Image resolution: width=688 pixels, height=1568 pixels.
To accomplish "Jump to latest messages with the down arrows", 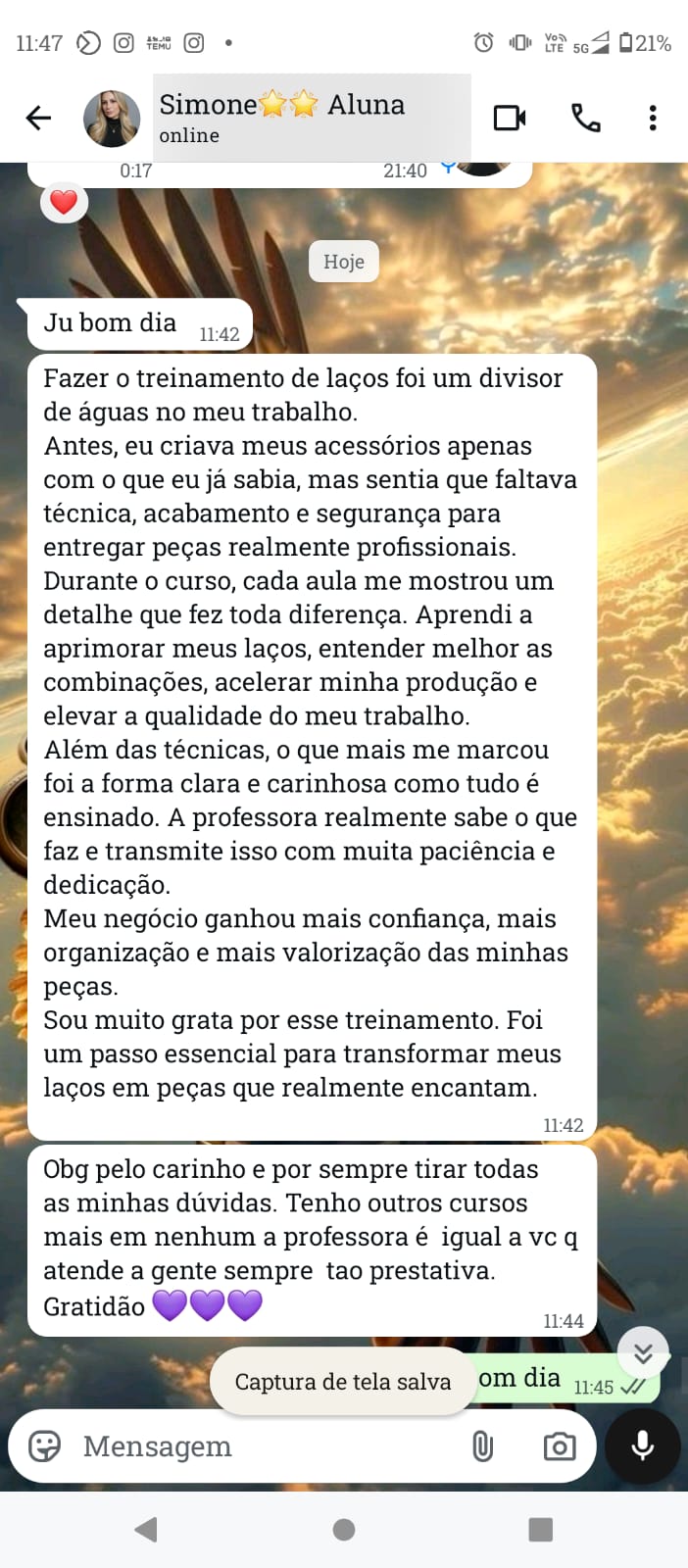I will point(643,1353).
